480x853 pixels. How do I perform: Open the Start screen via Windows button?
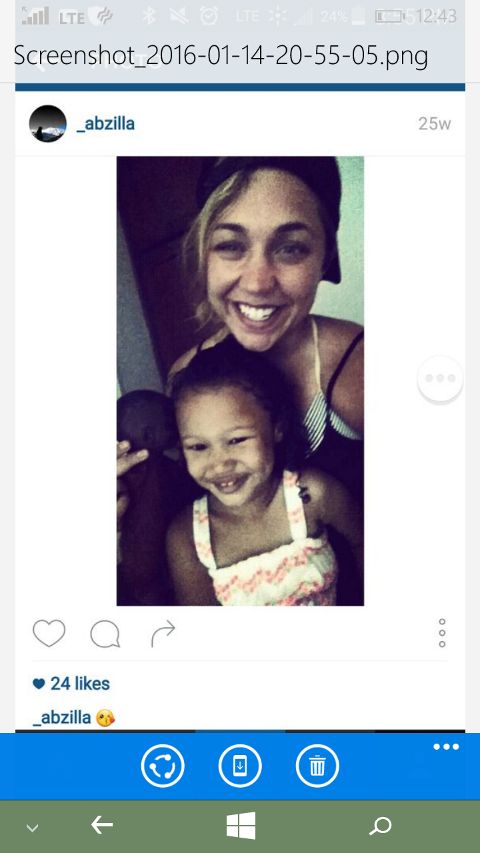coord(241,826)
